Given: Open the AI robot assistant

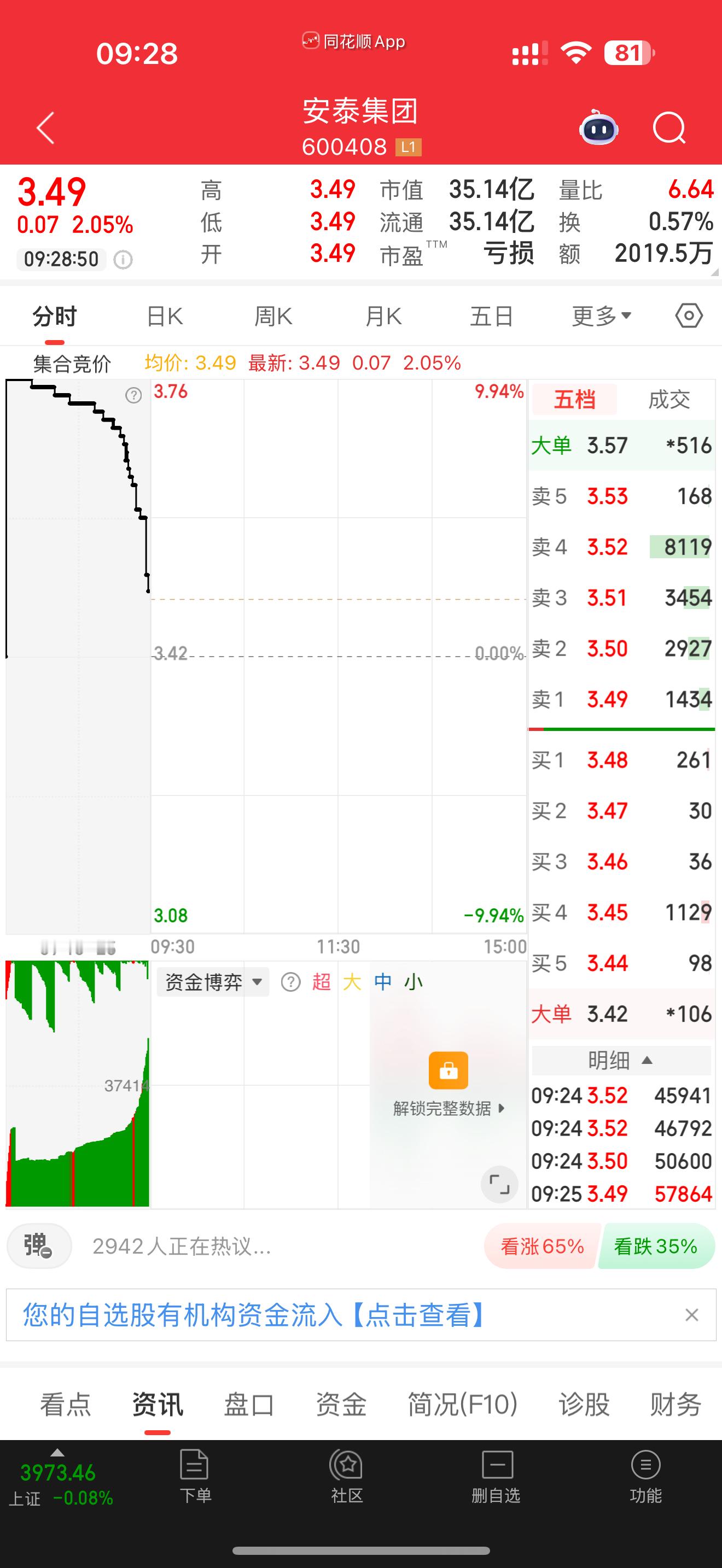Looking at the screenshot, I should [598, 128].
